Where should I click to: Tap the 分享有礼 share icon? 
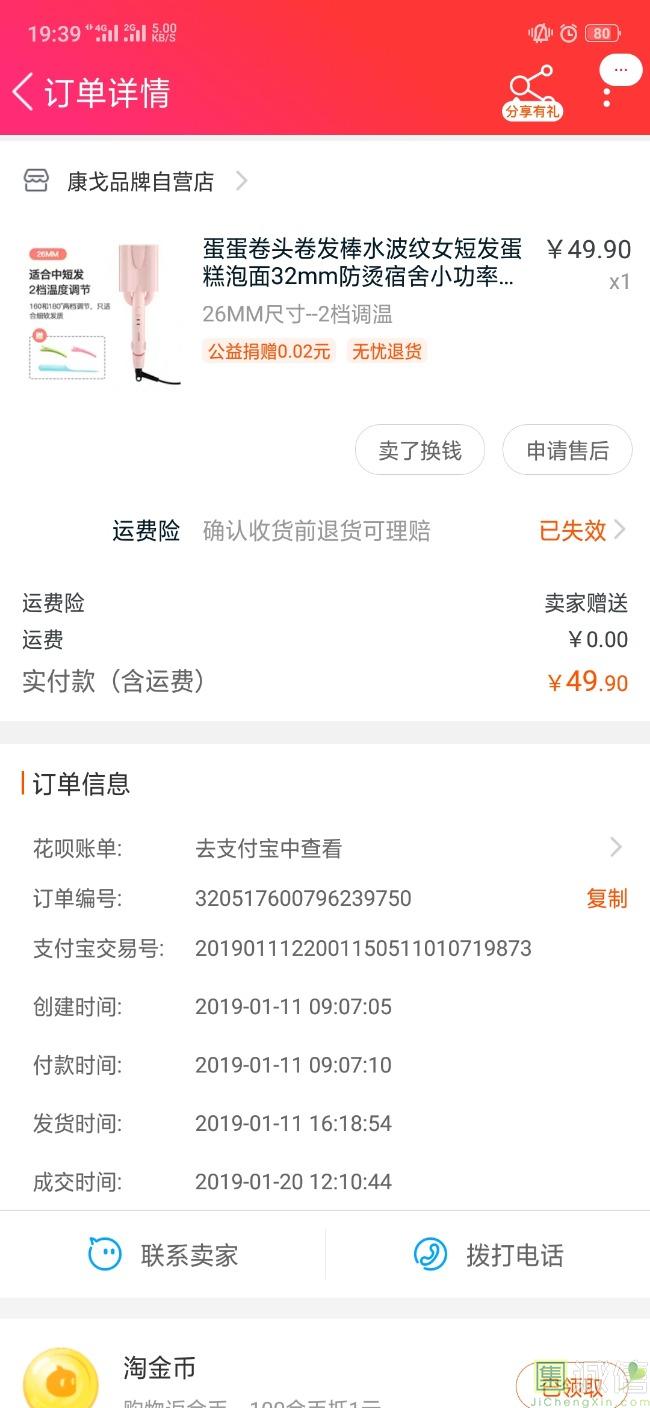tap(532, 93)
